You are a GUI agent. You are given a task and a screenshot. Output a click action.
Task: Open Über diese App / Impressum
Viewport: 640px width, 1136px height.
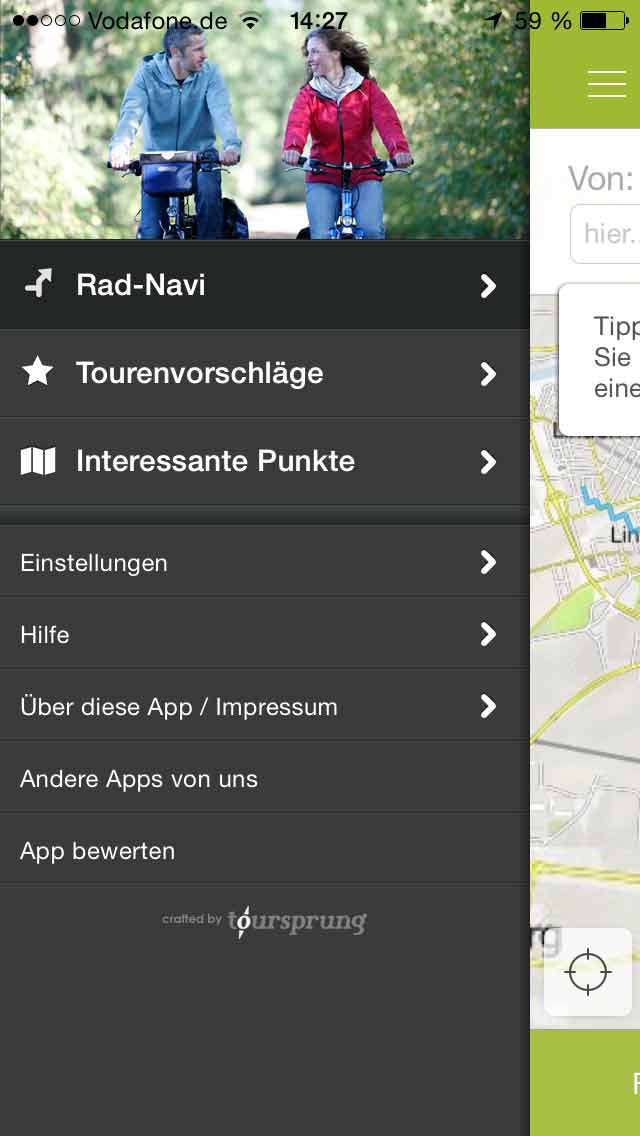point(264,707)
